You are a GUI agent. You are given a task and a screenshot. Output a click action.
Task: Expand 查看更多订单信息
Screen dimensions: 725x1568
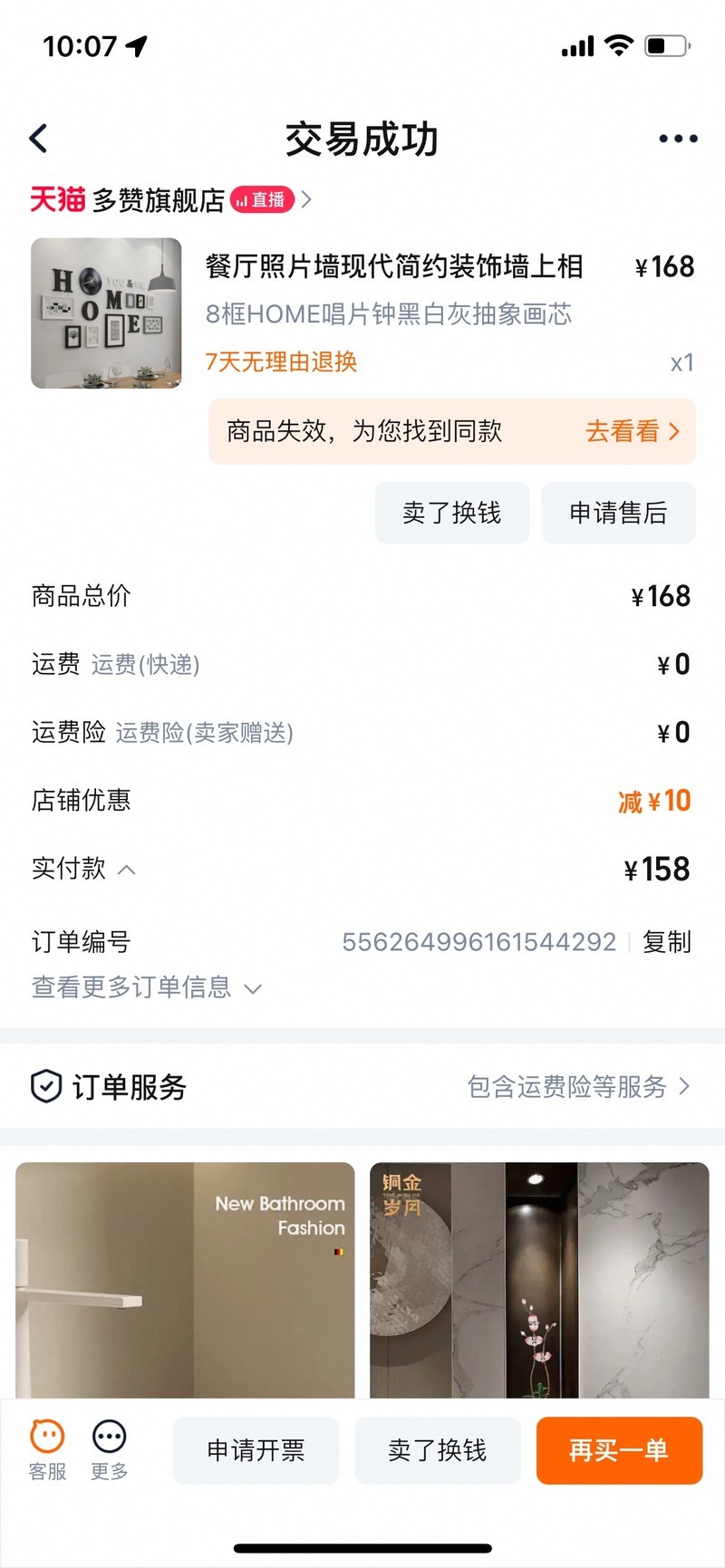(x=147, y=987)
